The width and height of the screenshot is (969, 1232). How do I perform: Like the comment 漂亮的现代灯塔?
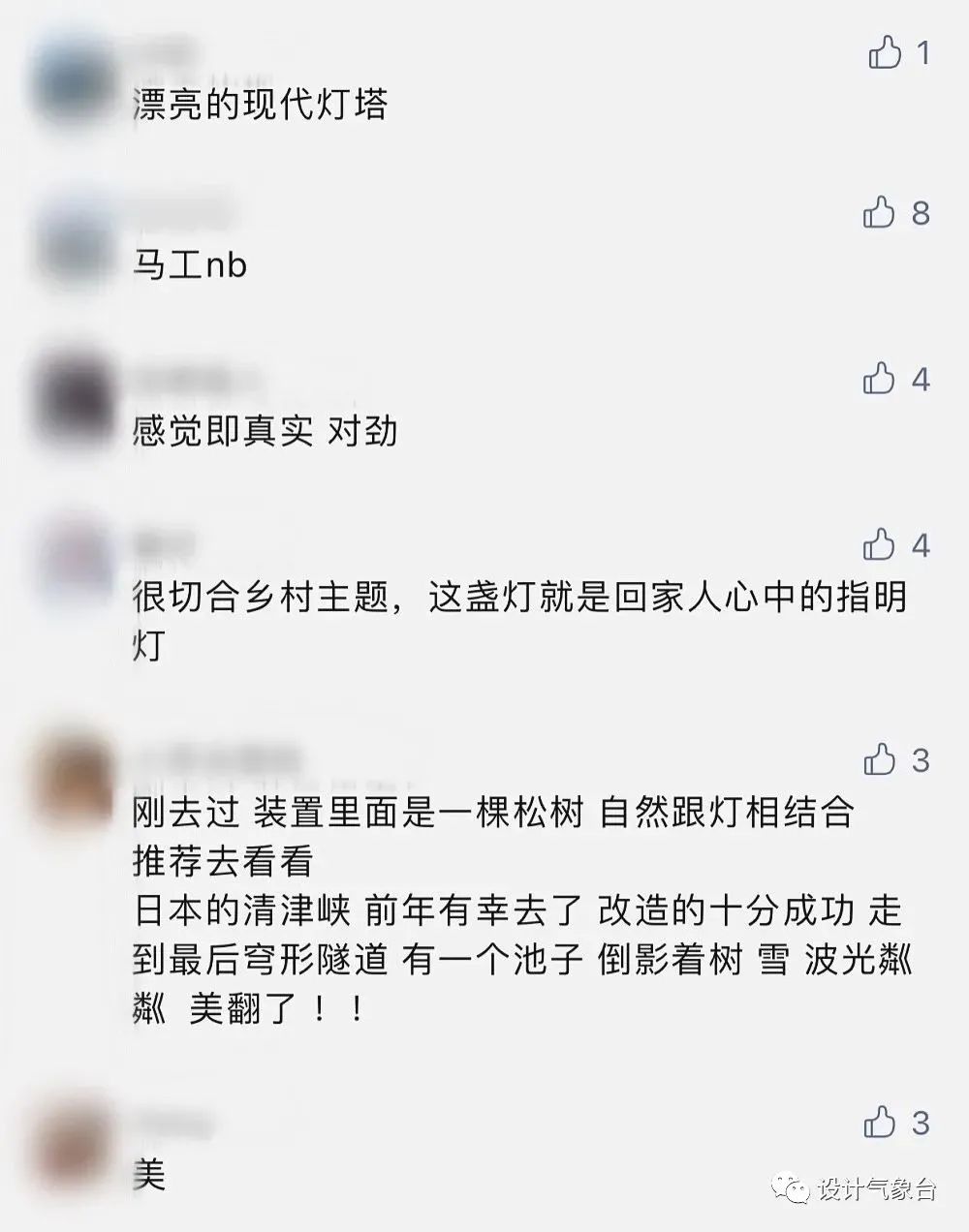click(x=884, y=51)
